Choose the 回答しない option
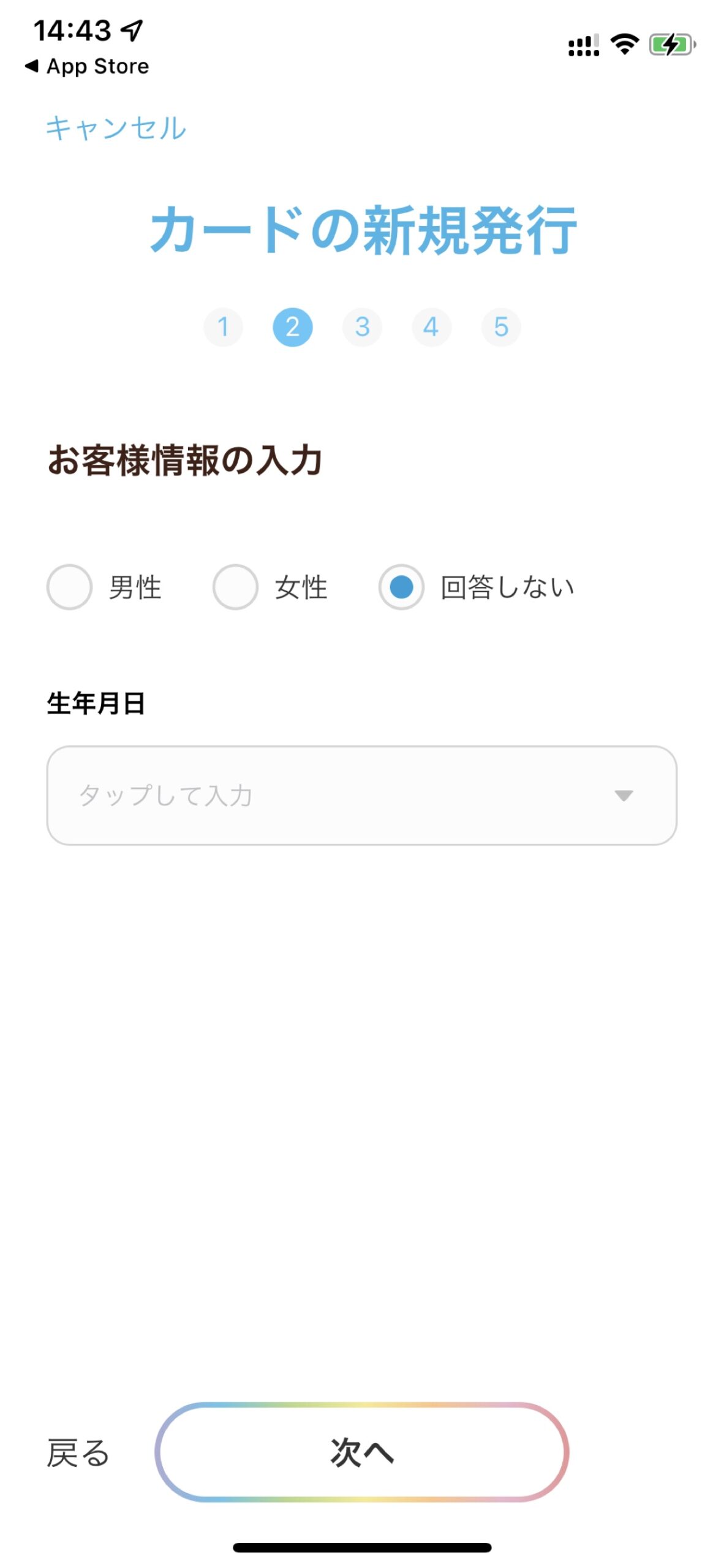 pos(401,587)
